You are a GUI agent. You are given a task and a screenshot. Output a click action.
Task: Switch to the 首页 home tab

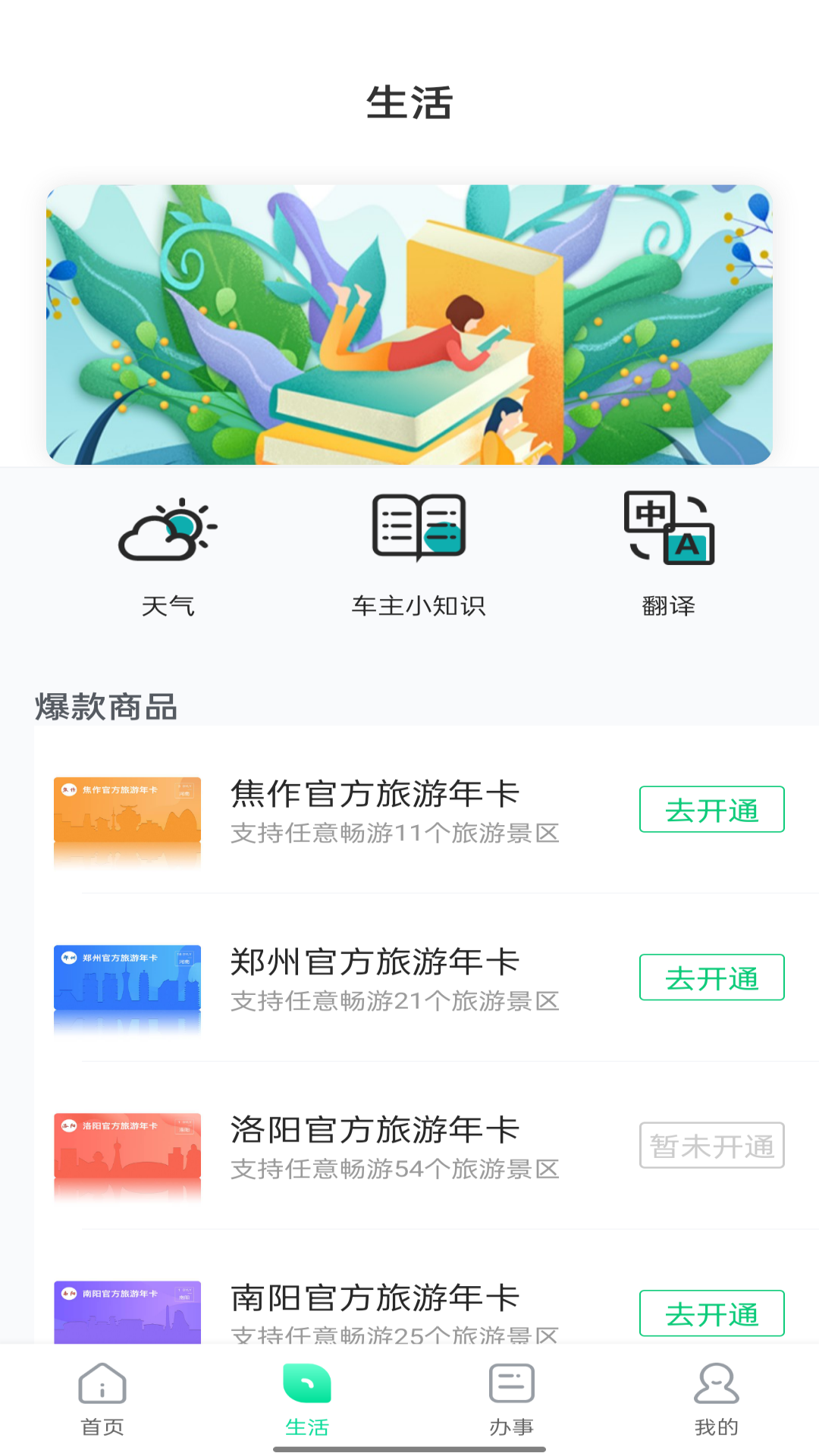click(102, 1399)
